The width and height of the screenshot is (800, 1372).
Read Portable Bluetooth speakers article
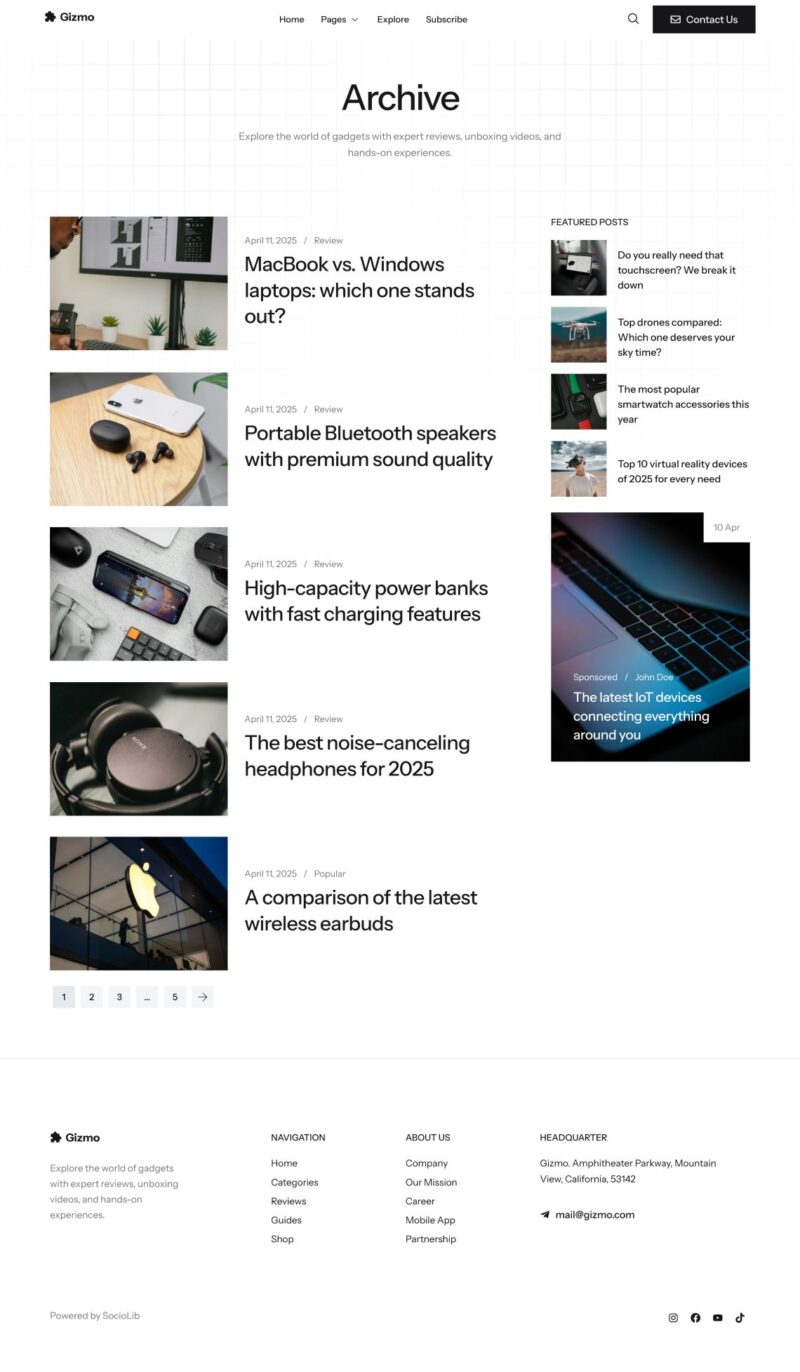pos(370,446)
